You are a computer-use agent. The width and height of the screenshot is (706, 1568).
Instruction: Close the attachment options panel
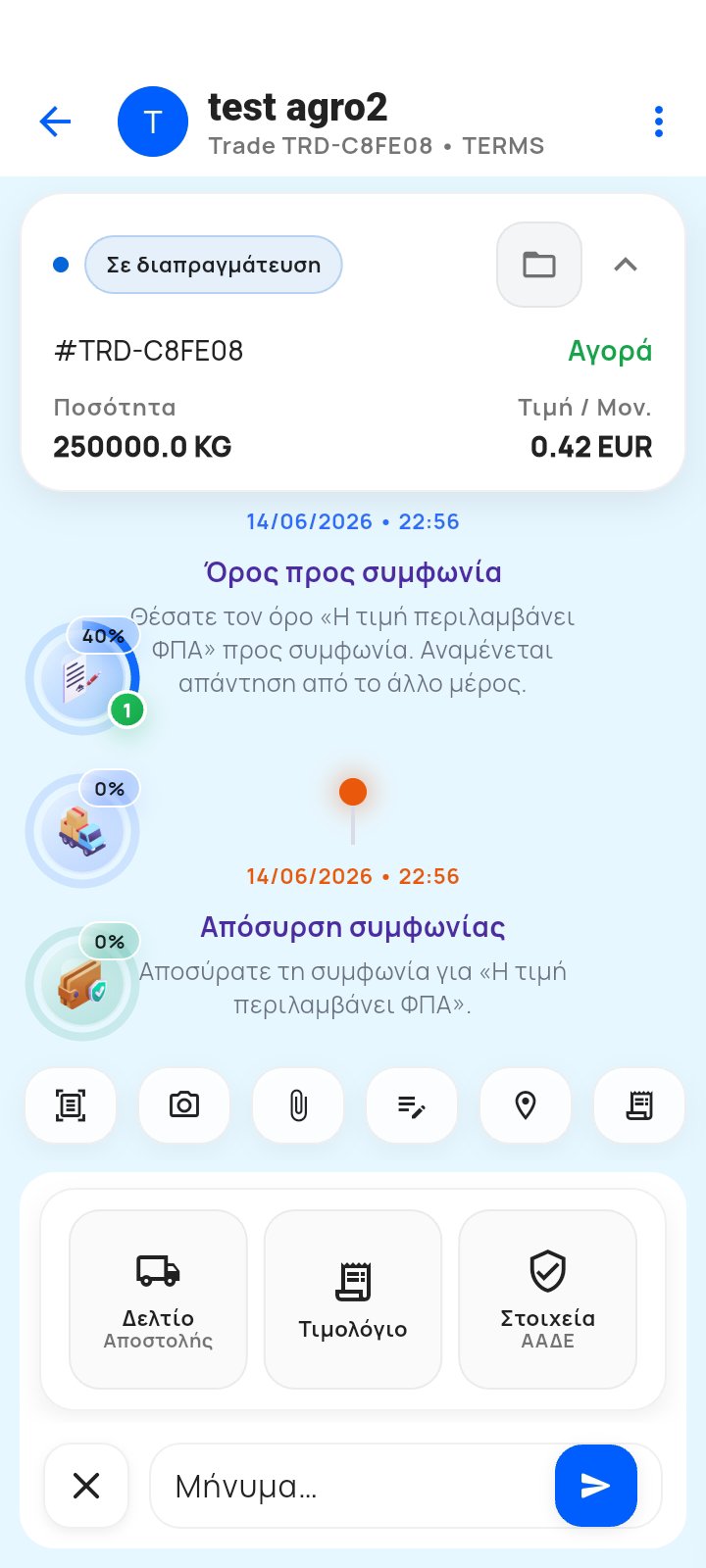point(86,1486)
